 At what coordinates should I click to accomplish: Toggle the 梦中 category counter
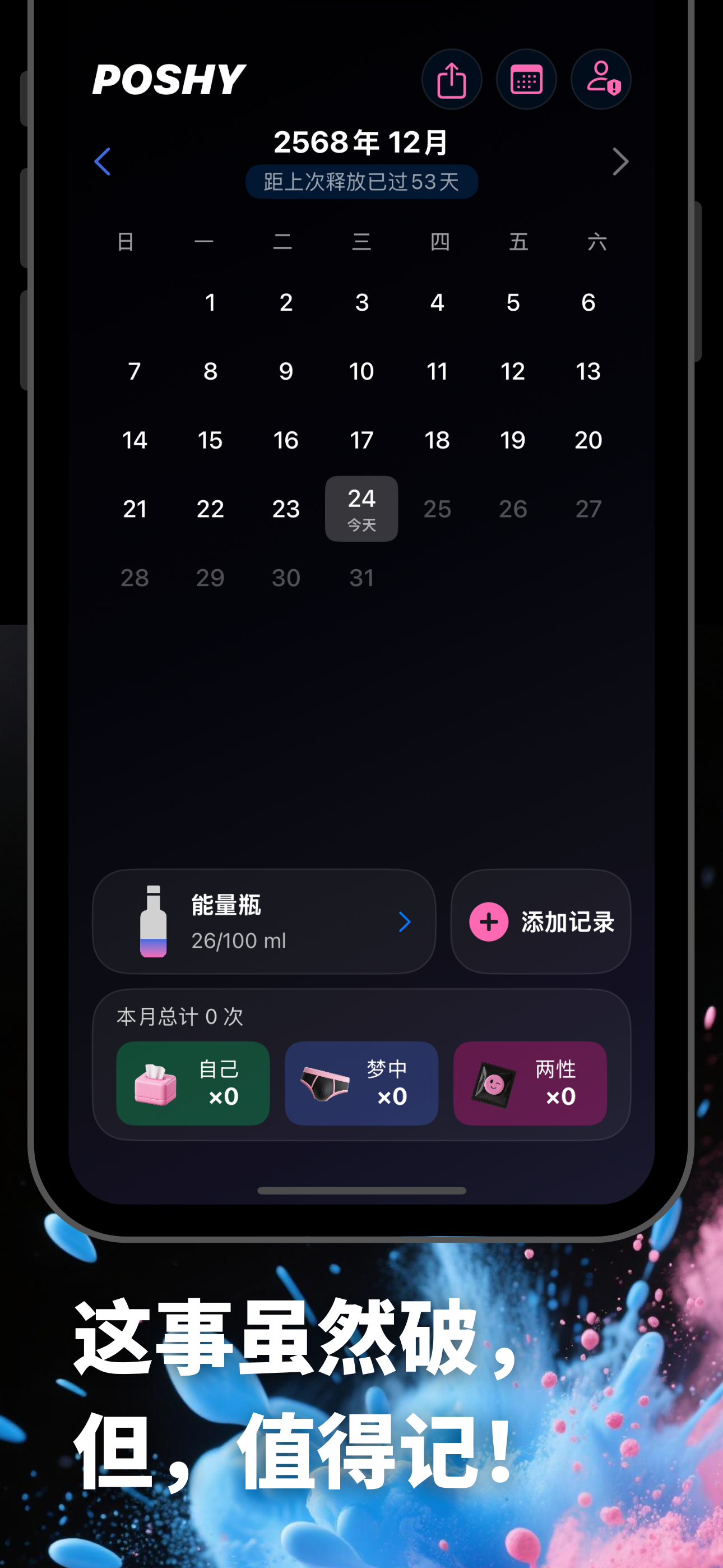[361, 1083]
